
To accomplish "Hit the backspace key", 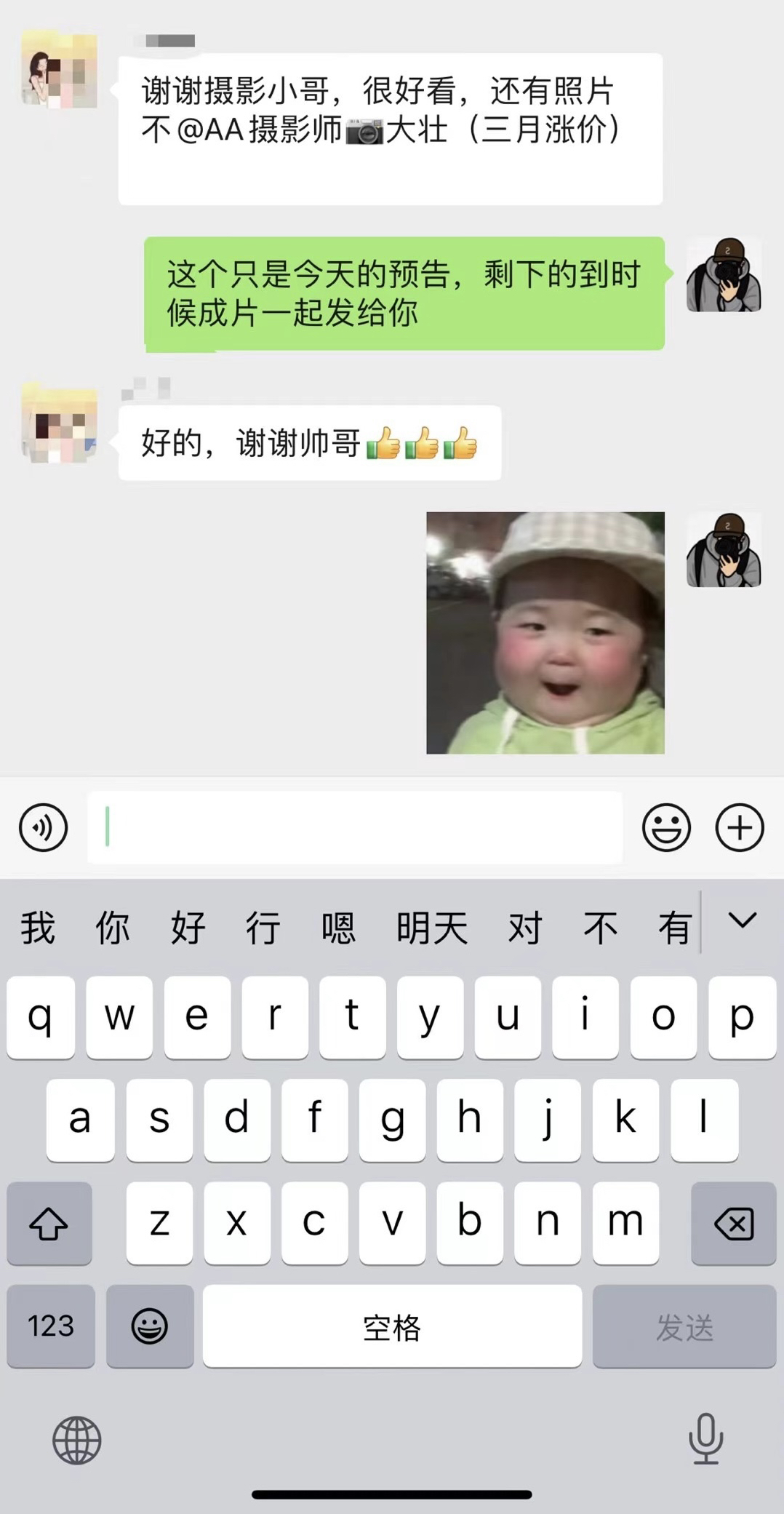I will pyautogui.click(x=734, y=1224).
